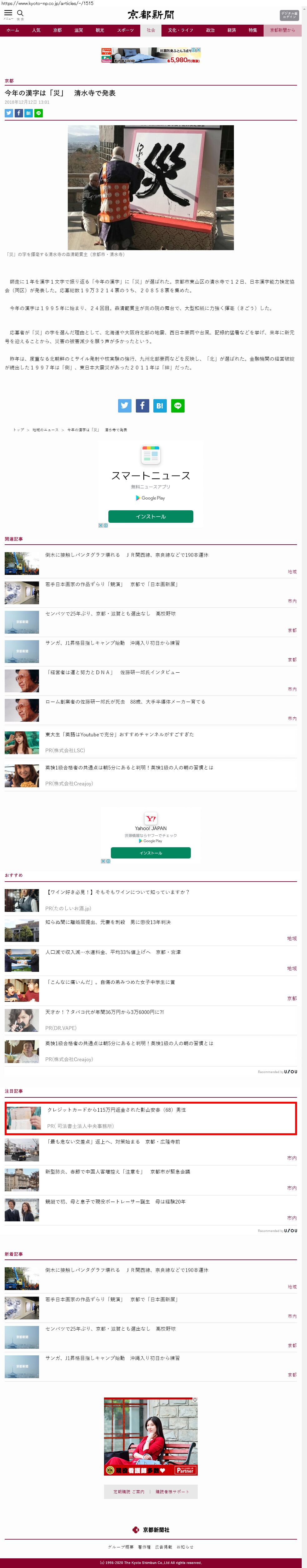Switch to the 文化・ライフ tab

click(x=180, y=30)
